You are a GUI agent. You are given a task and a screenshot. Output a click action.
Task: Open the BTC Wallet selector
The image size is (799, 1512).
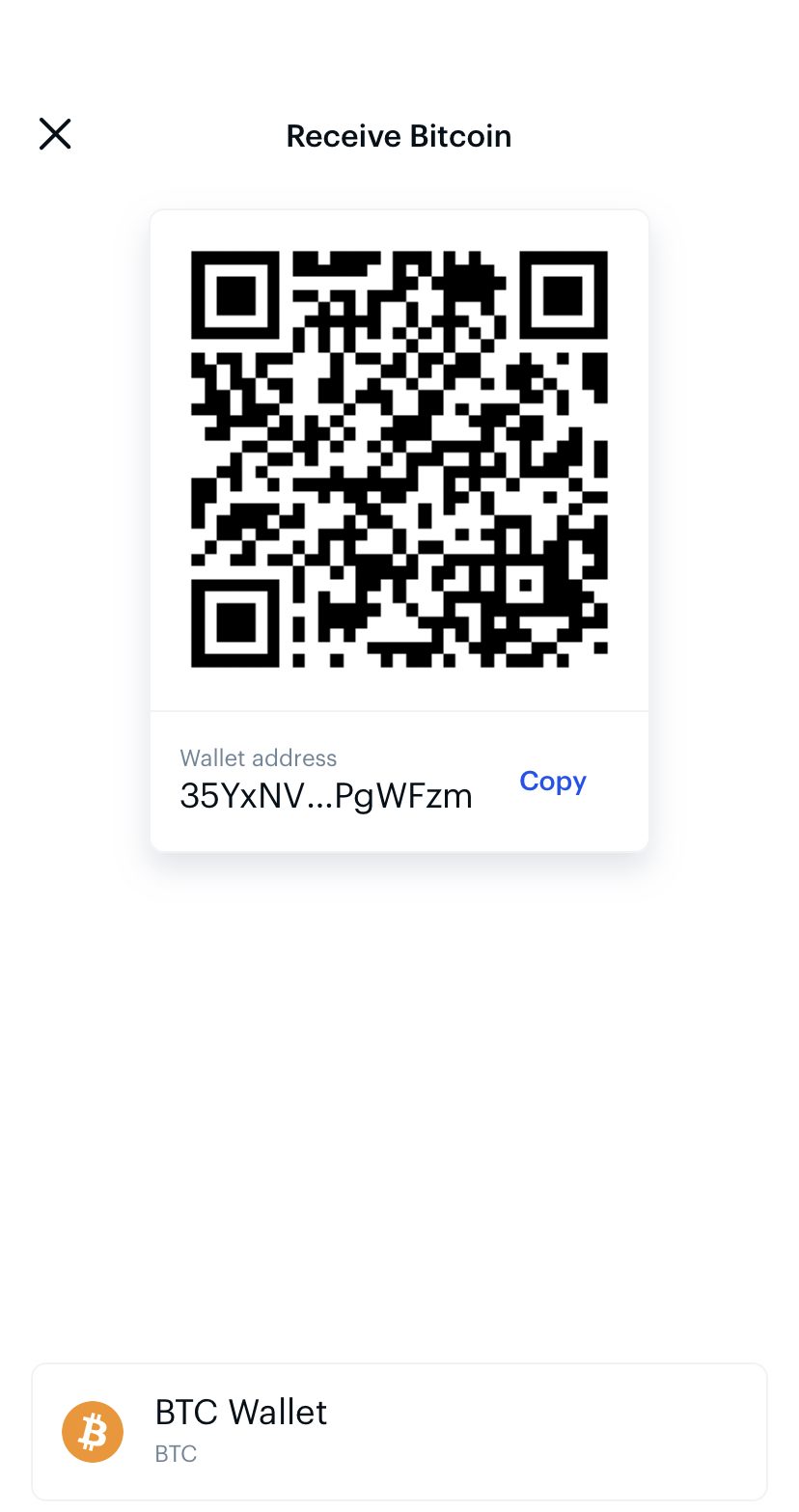(x=399, y=1430)
